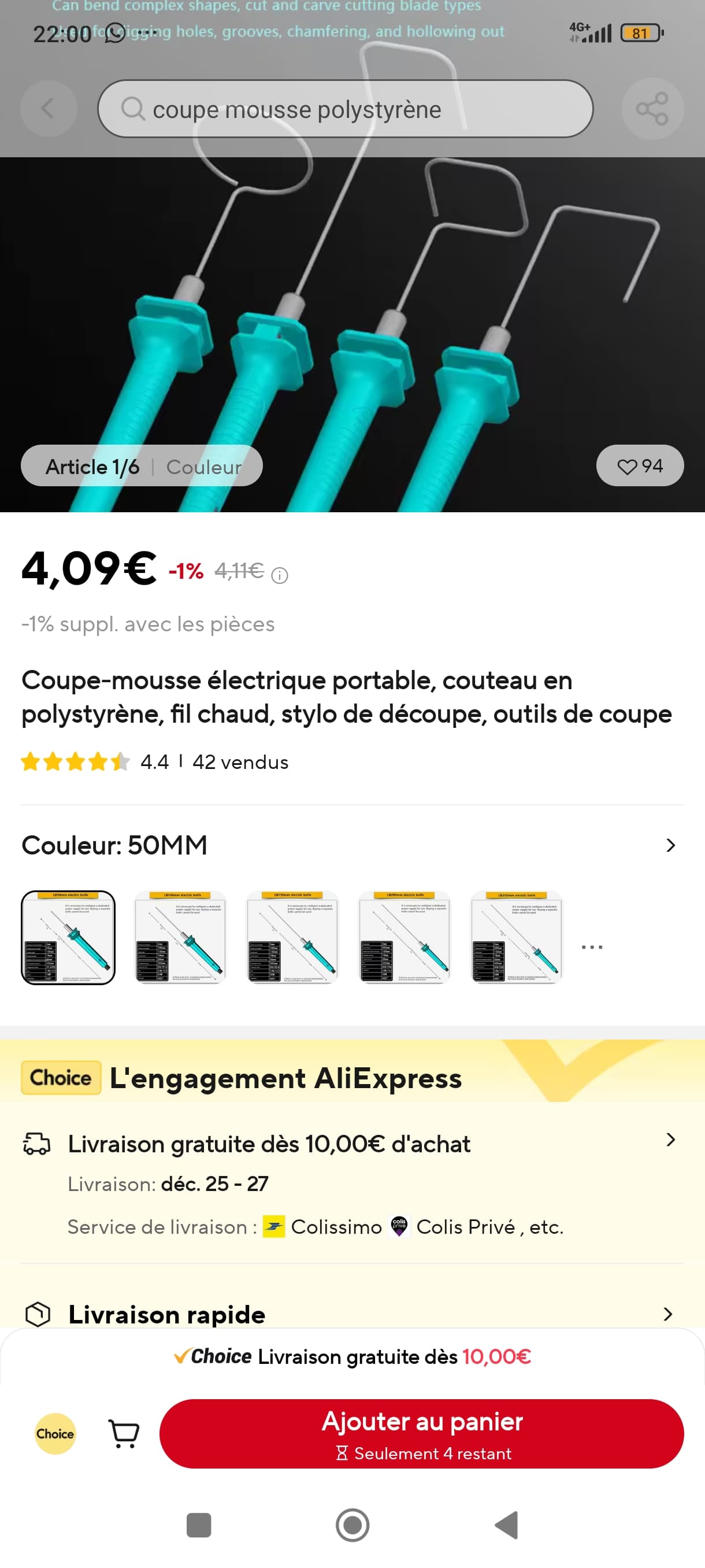Show more color variants via ellipsis

click(592, 946)
